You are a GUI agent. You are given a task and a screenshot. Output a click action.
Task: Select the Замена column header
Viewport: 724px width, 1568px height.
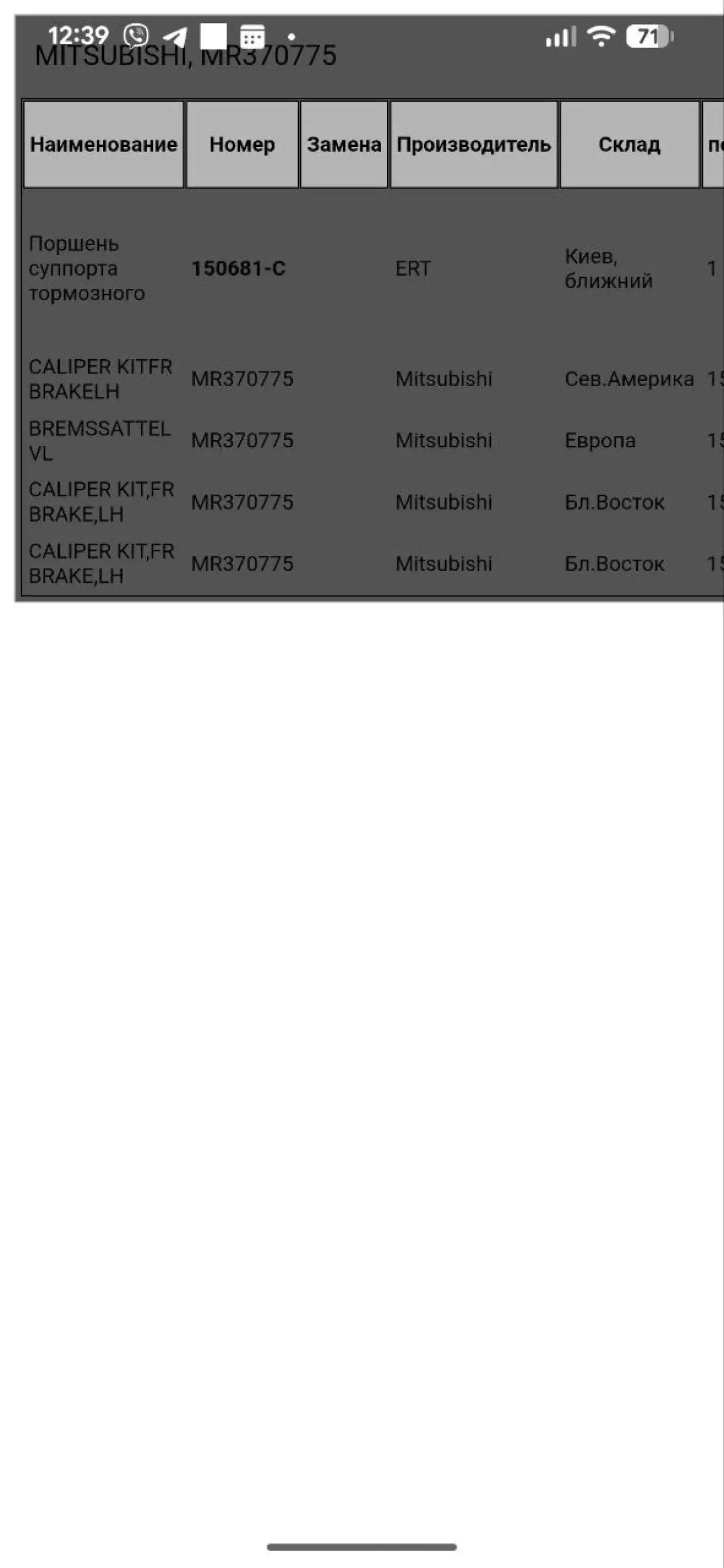(x=344, y=144)
